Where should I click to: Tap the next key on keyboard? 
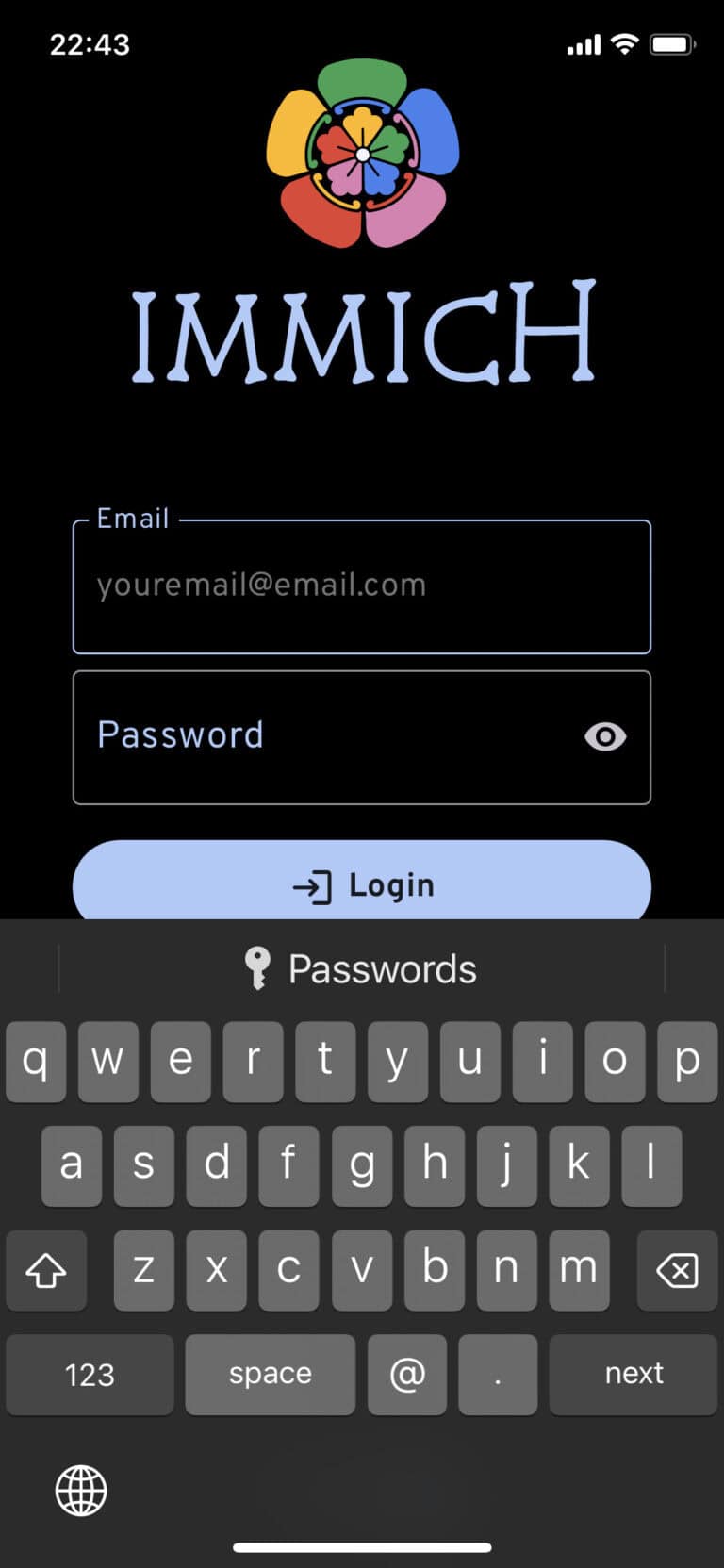pyautogui.click(x=633, y=1374)
